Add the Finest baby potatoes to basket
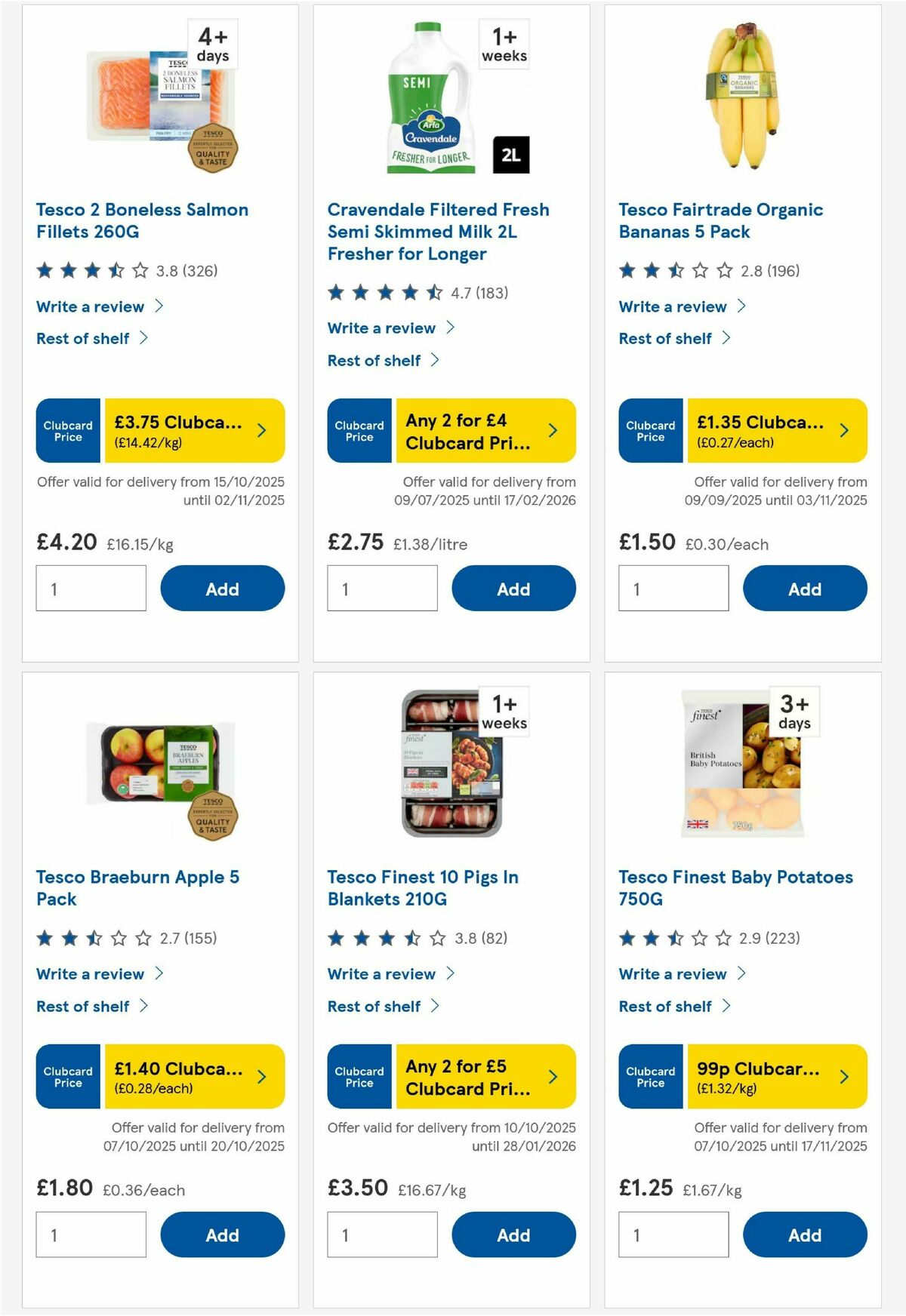This screenshot has height=1316, width=906. [x=805, y=1235]
